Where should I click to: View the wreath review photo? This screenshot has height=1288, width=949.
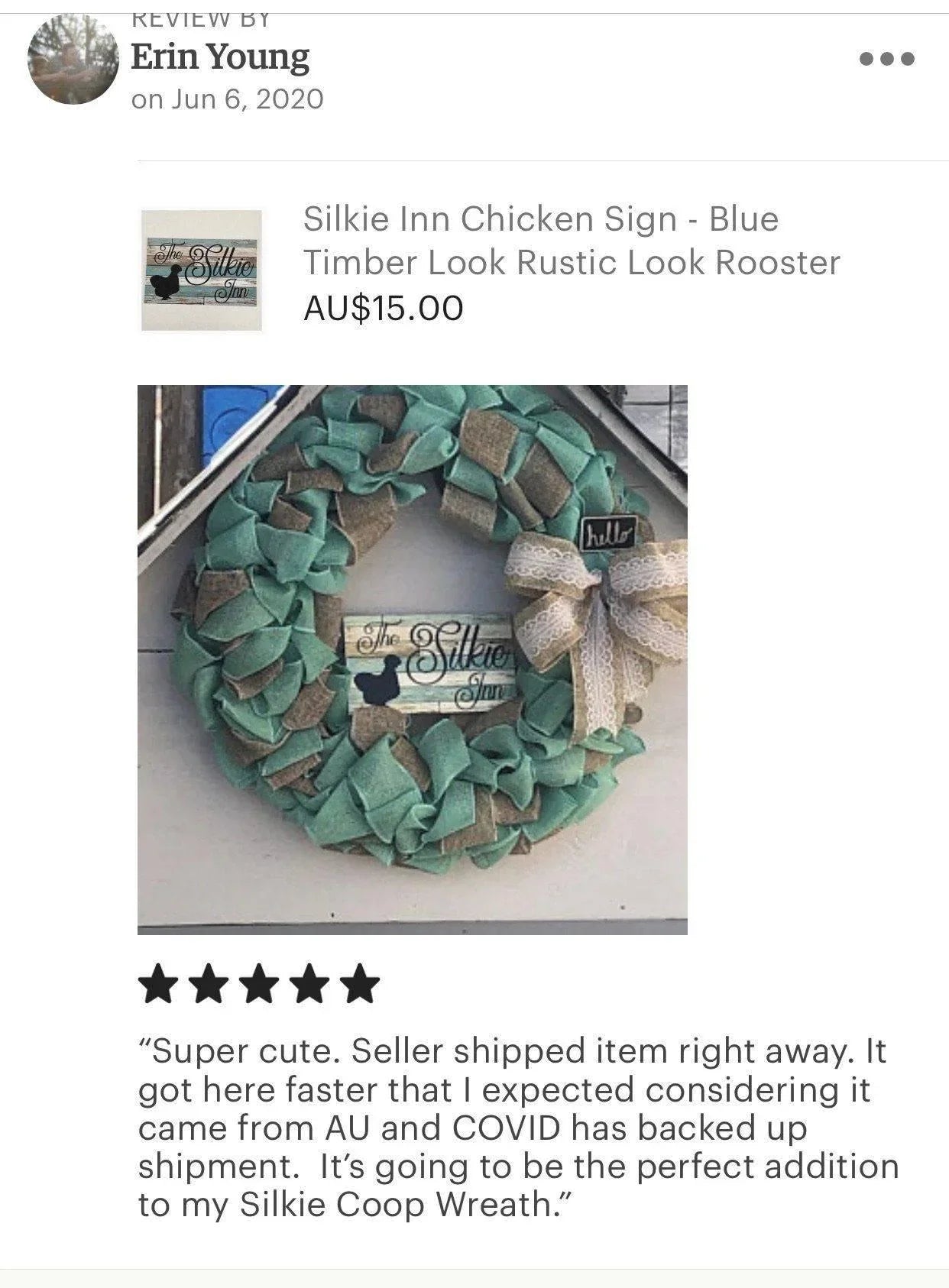(x=412, y=659)
